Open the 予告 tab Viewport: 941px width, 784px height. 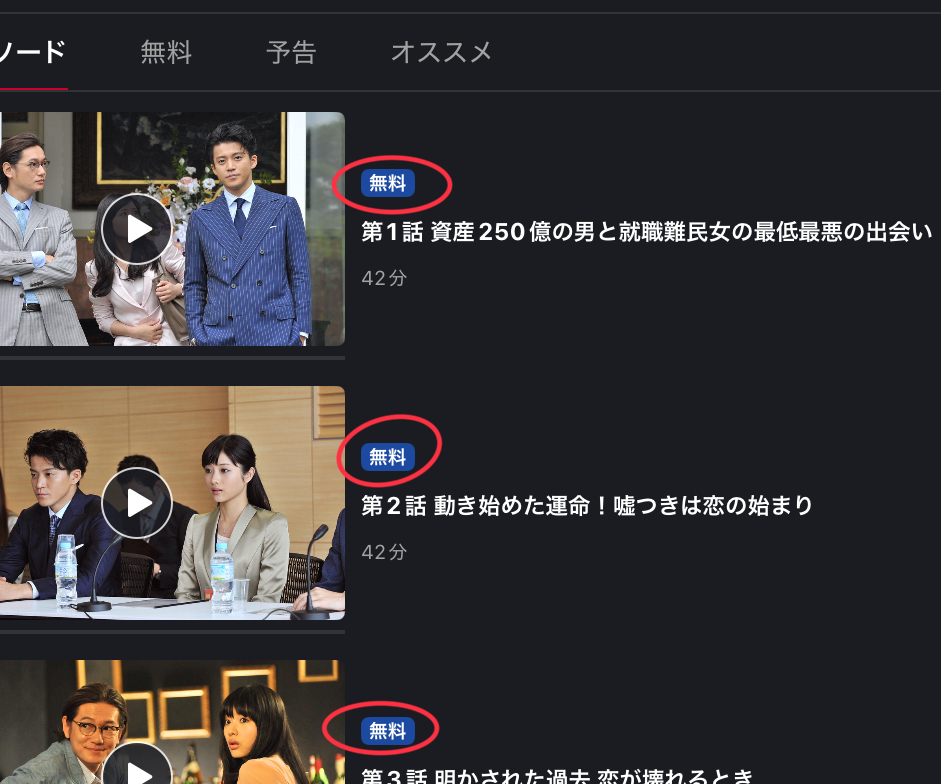291,52
